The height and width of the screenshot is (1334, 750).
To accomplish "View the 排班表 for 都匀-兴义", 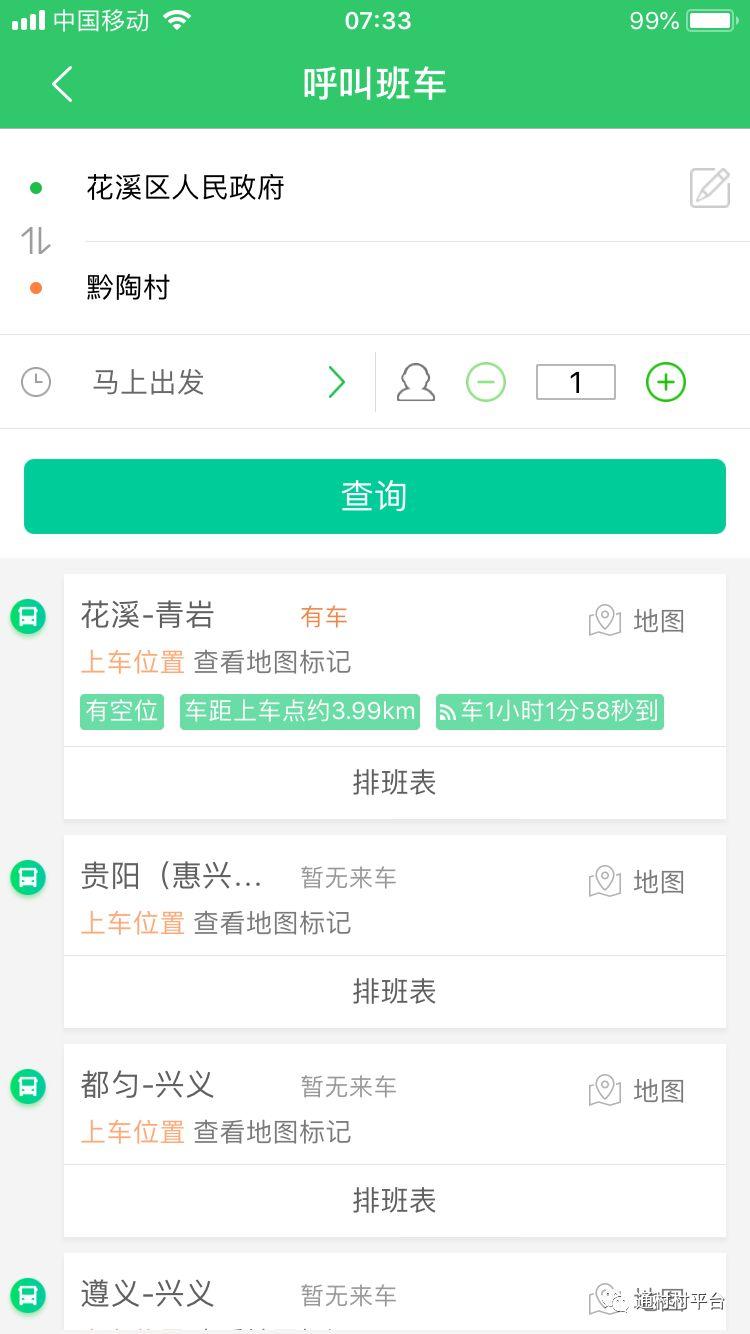I will 395,1200.
